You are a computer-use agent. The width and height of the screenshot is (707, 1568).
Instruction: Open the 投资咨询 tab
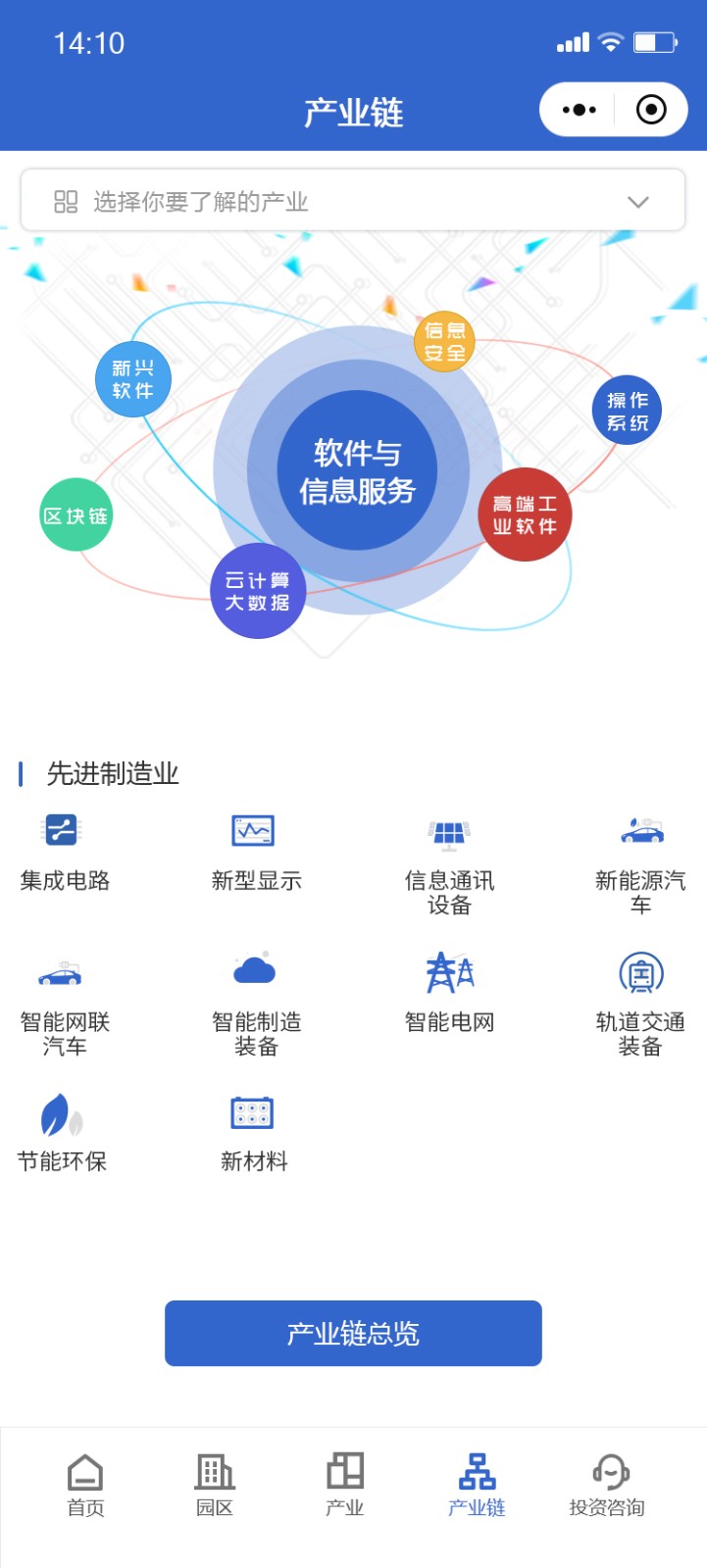coord(607,1486)
